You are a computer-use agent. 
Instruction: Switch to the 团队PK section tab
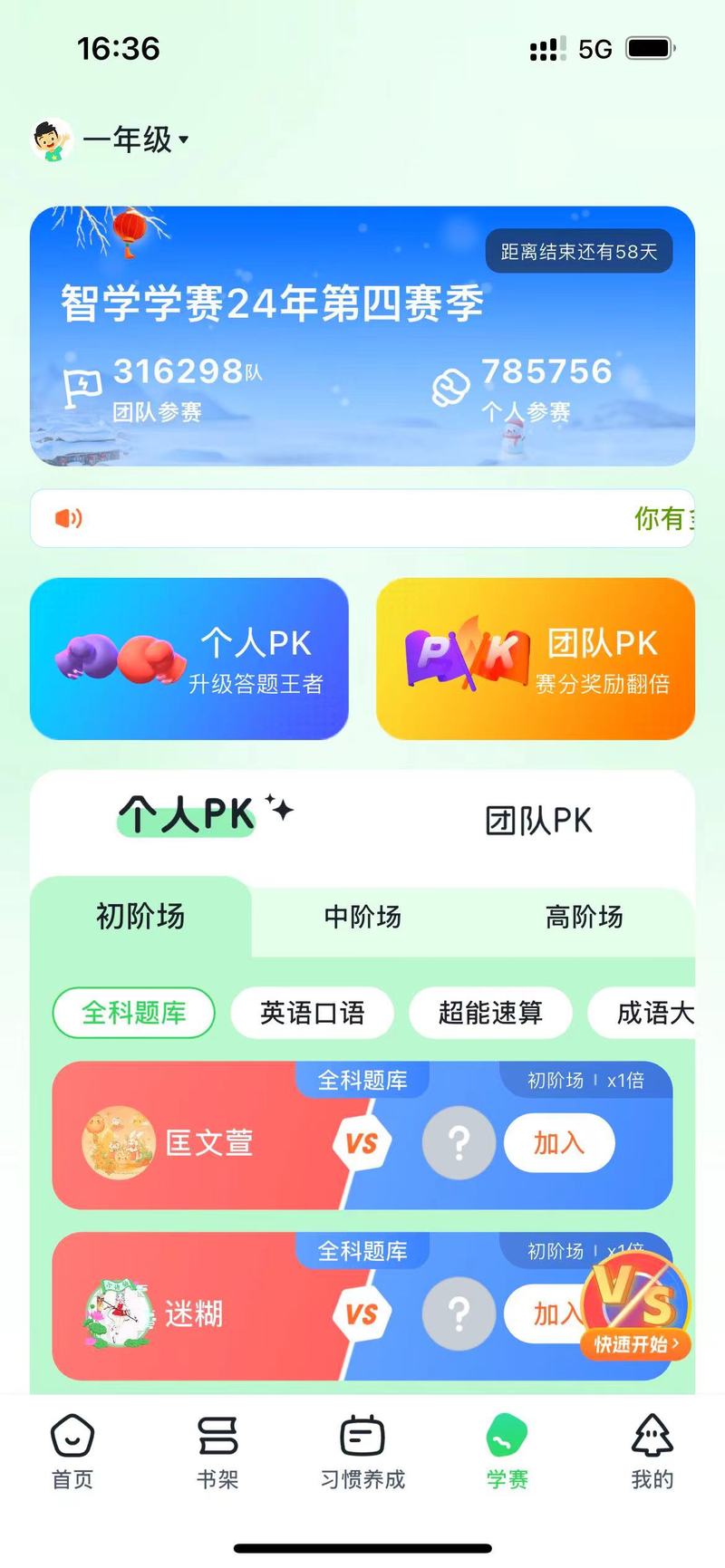[538, 821]
